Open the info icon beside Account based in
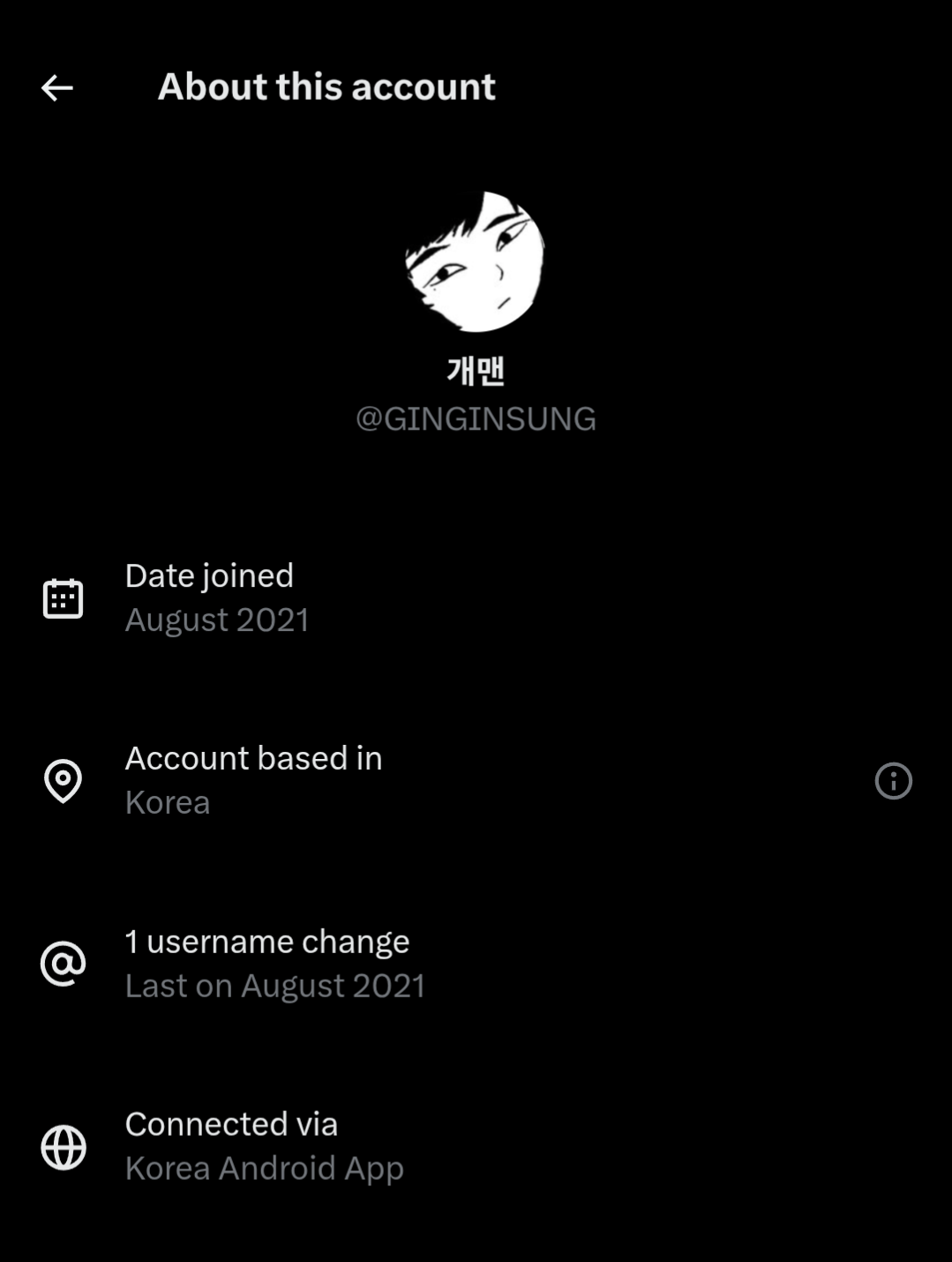The width and height of the screenshot is (952, 1262). (893, 781)
